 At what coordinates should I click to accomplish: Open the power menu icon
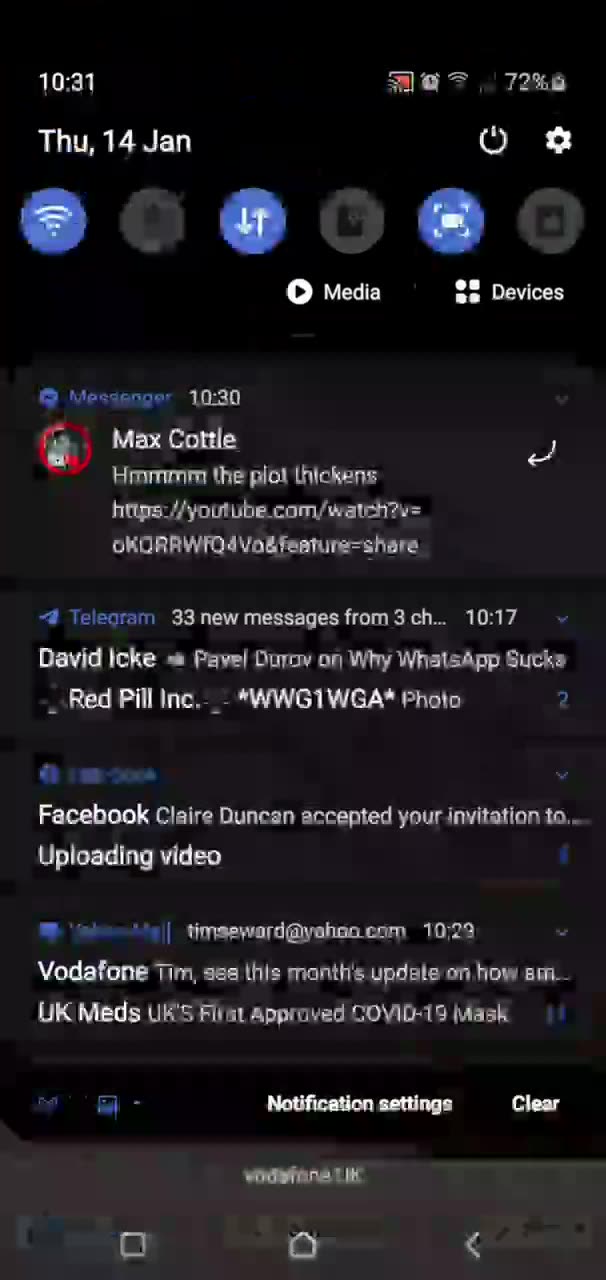coord(493,141)
